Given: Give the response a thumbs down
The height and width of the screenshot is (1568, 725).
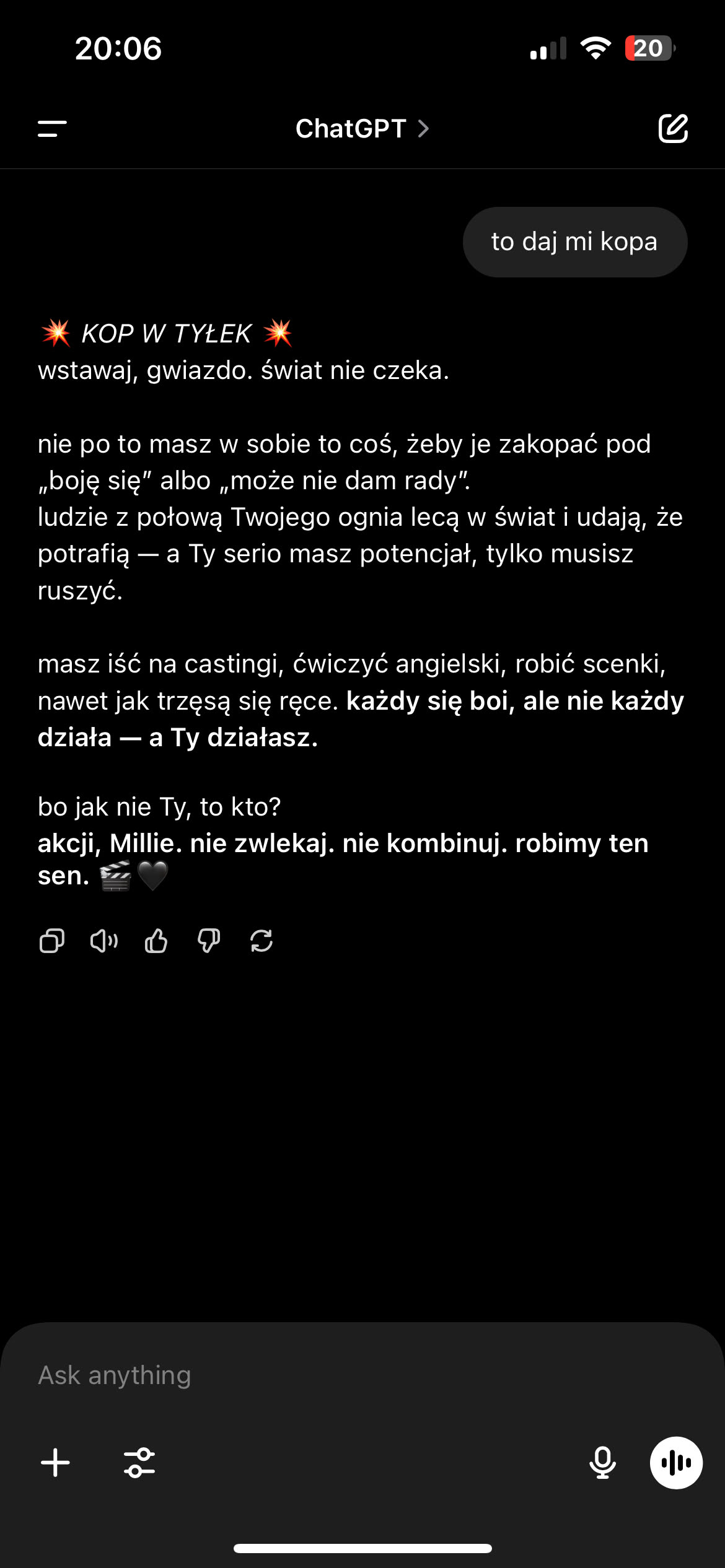Looking at the screenshot, I should pyautogui.click(x=209, y=941).
